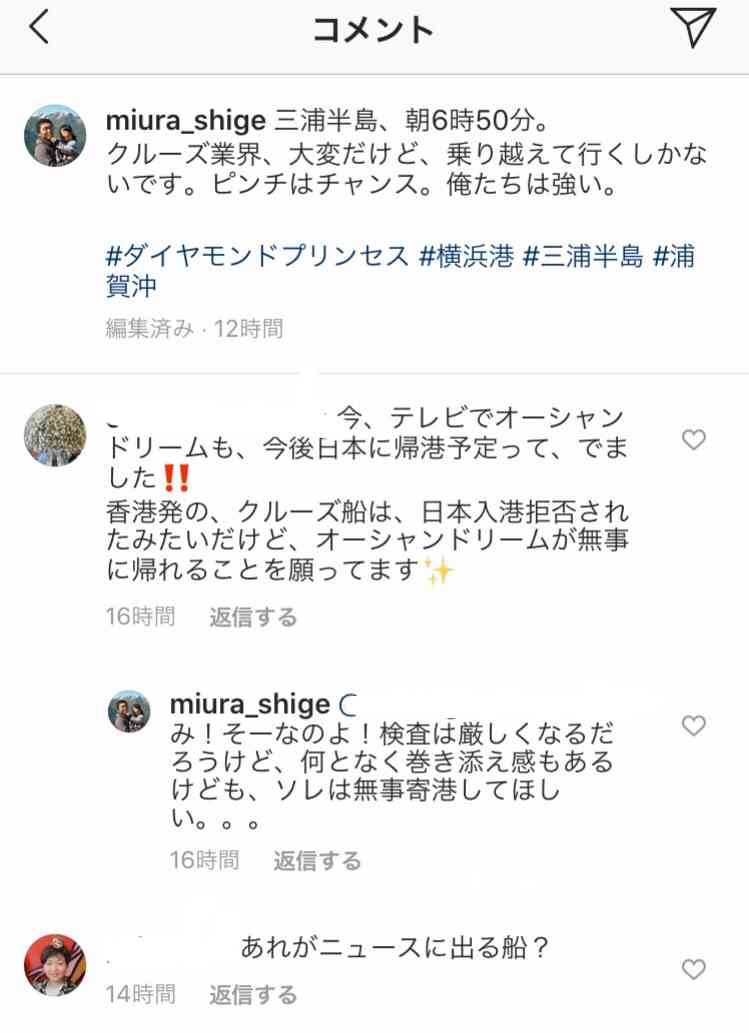The width and height of the screenshot is (749, 1033).
Task: Reply to miura_shige's 16時間 reply
Action: coord(317,860)
